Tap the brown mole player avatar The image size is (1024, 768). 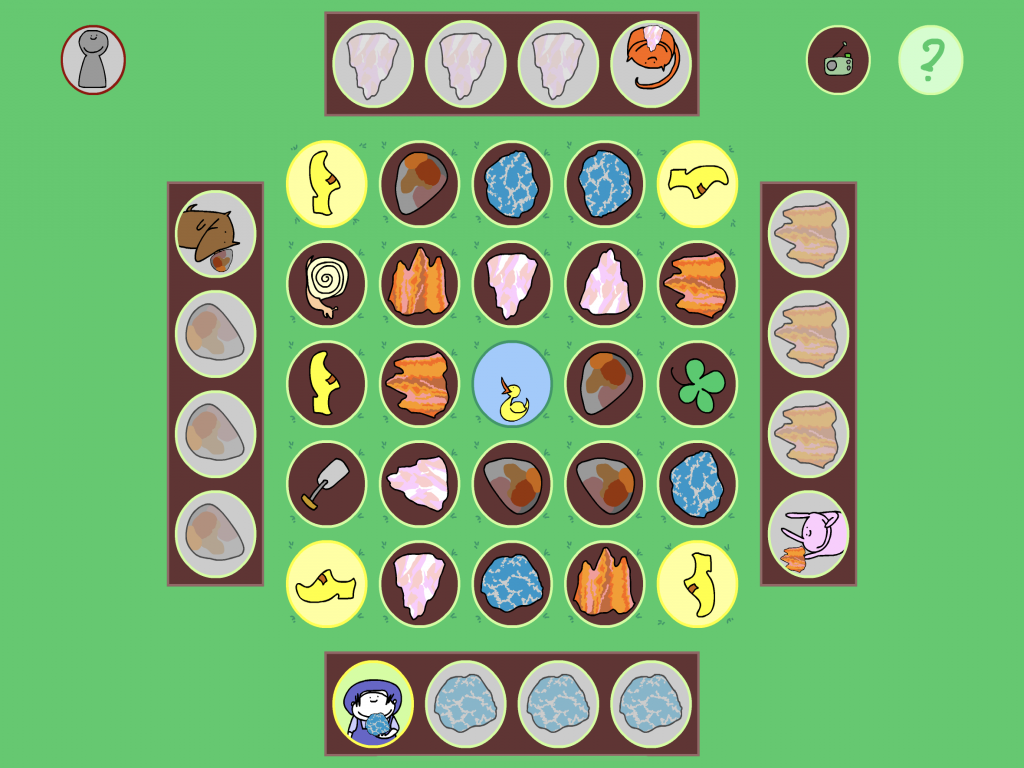(x=215, y=234)
